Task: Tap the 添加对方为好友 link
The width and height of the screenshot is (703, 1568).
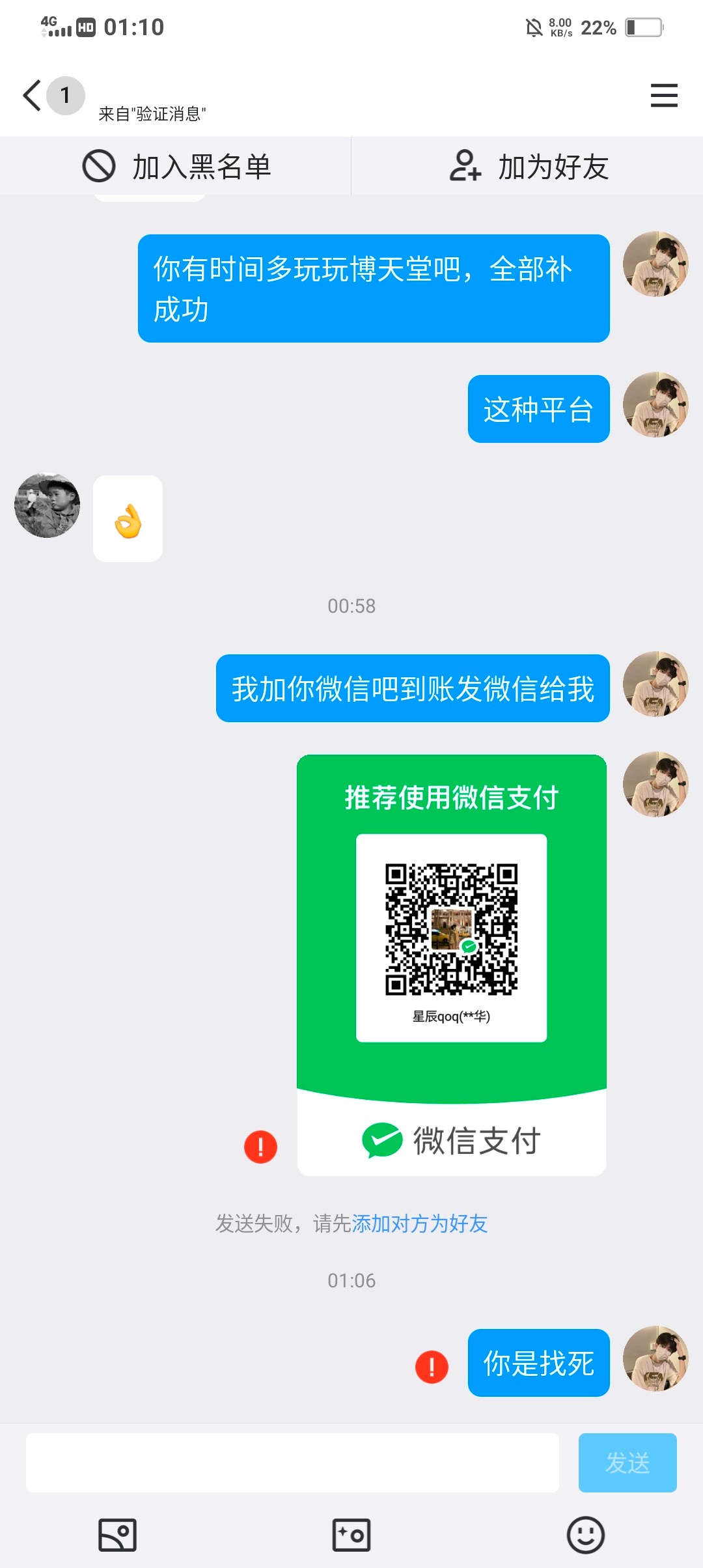Action: (x=420, y=1224)
